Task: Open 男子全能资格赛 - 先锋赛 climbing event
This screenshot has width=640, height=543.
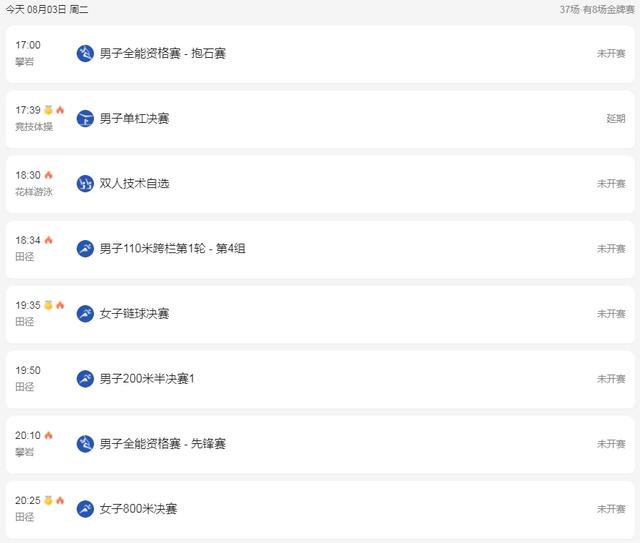Action: coord(163,443)
